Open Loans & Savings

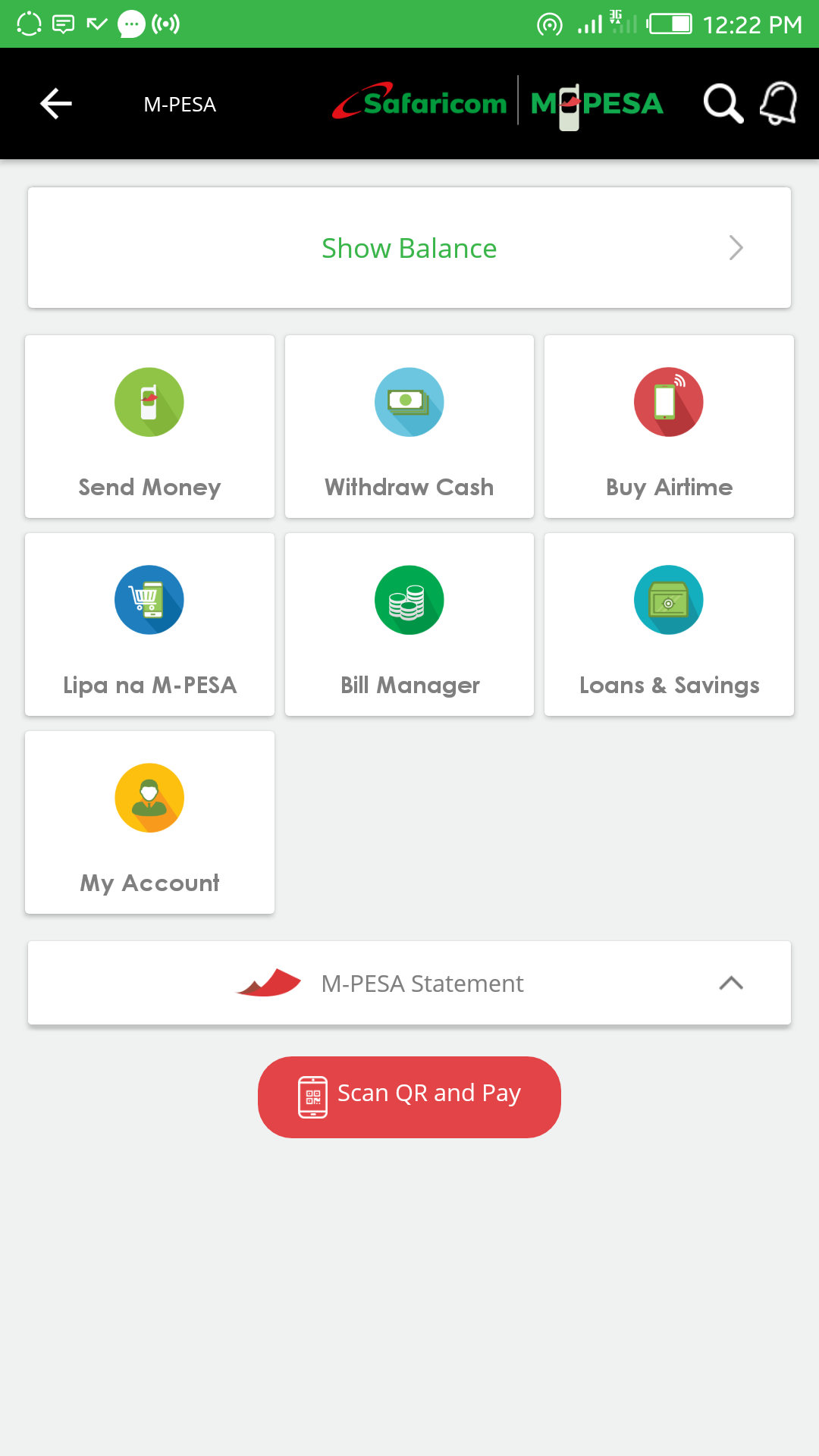[x=669, y=625]
